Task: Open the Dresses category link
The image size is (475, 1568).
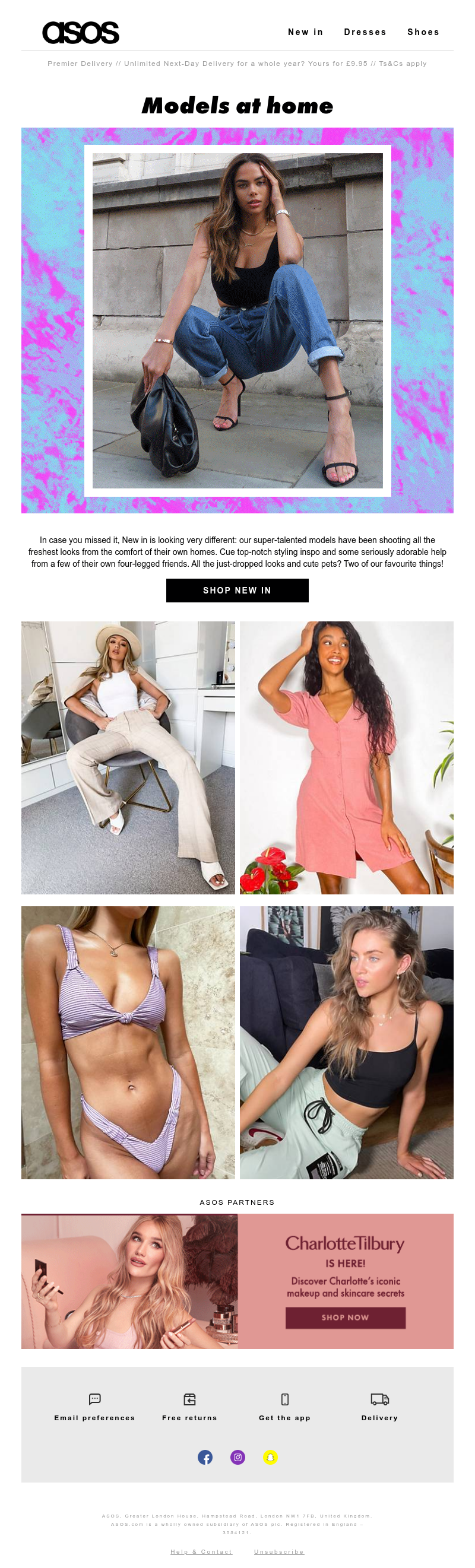Action: point(365,32)
